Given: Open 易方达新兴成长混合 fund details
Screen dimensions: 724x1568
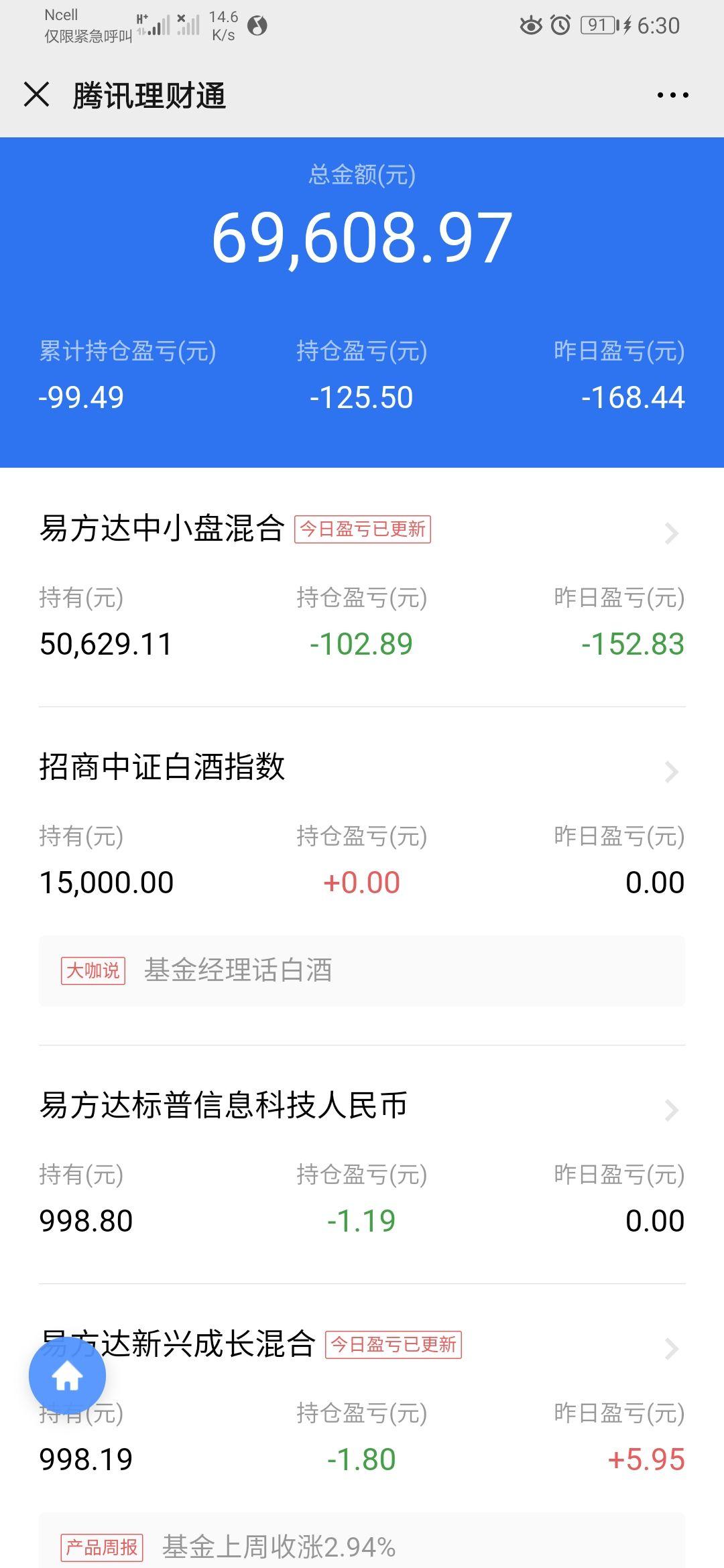Looking at the screenshot, I should [x=362, y=1404].
